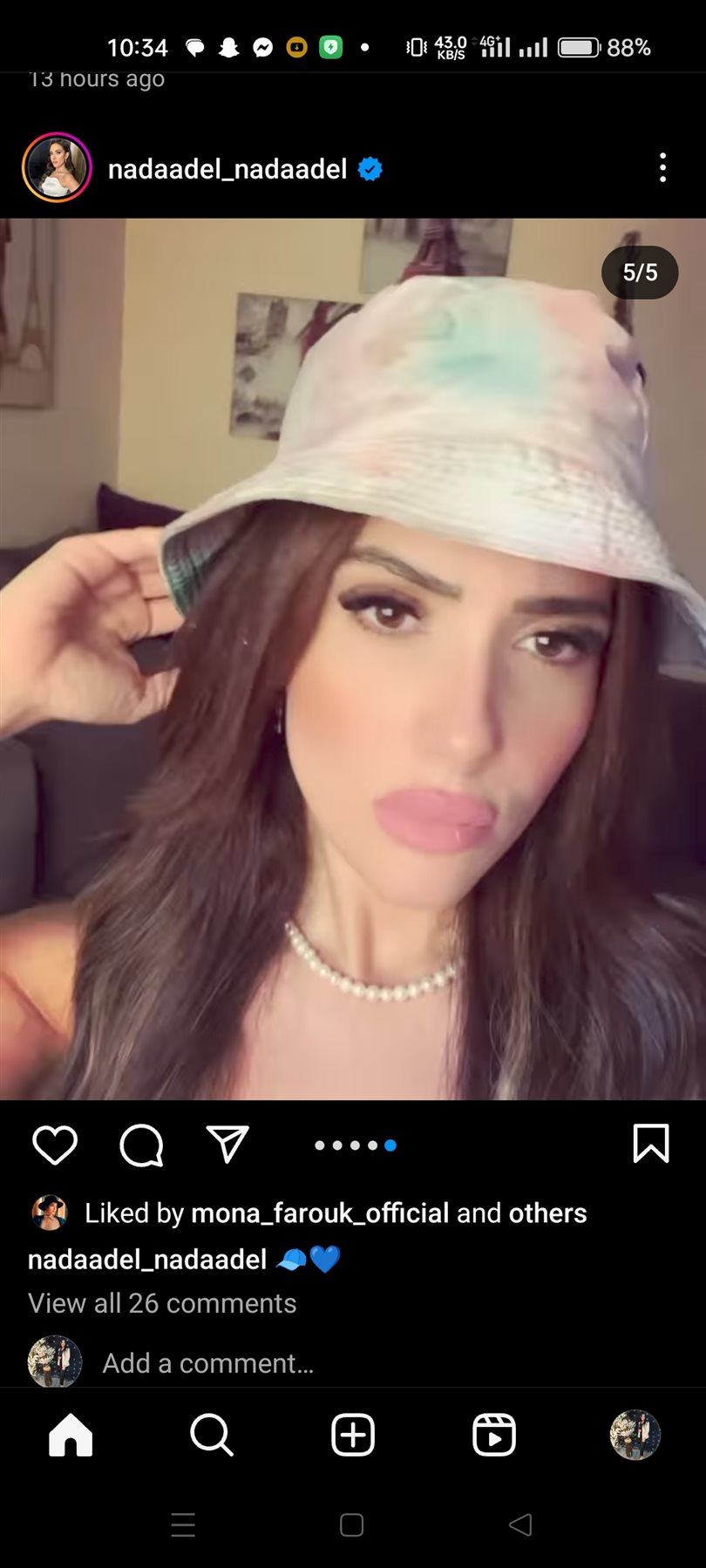Switch to the Reels tab
Screen dimensions: 706x1568
pos(494,1435)
